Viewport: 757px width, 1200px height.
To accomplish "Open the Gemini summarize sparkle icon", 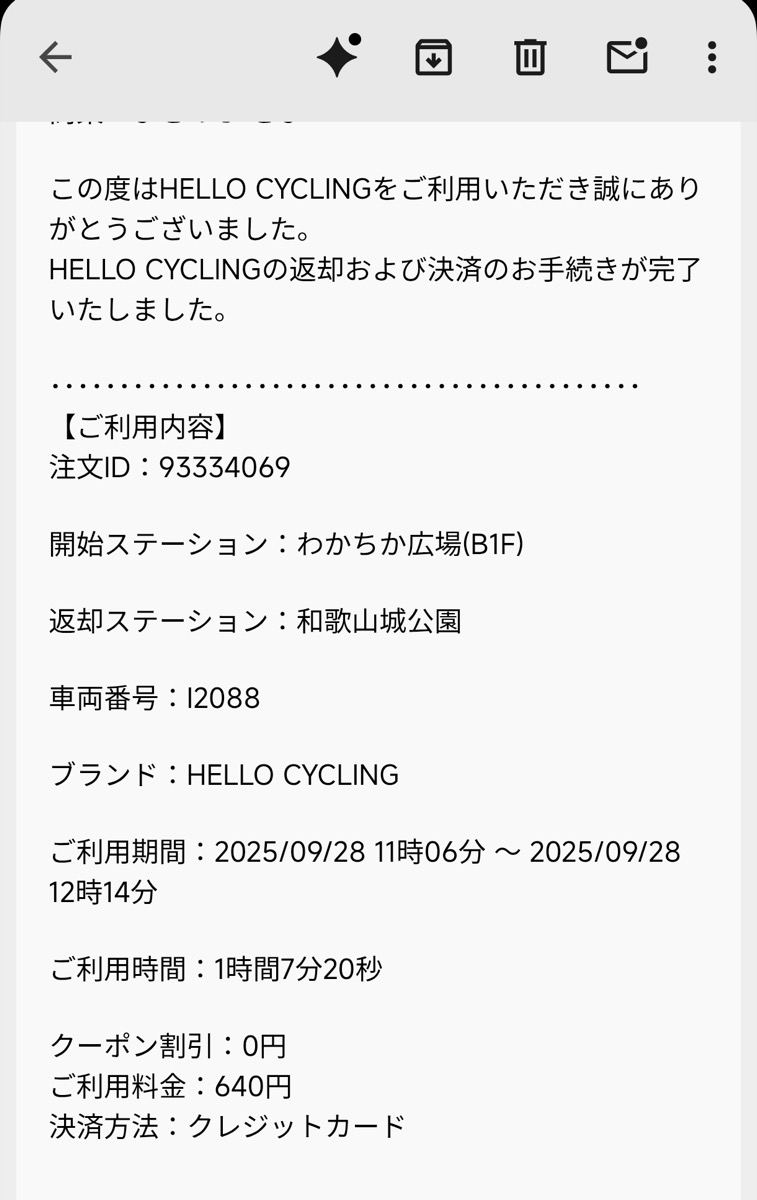I will click(338, 57).
